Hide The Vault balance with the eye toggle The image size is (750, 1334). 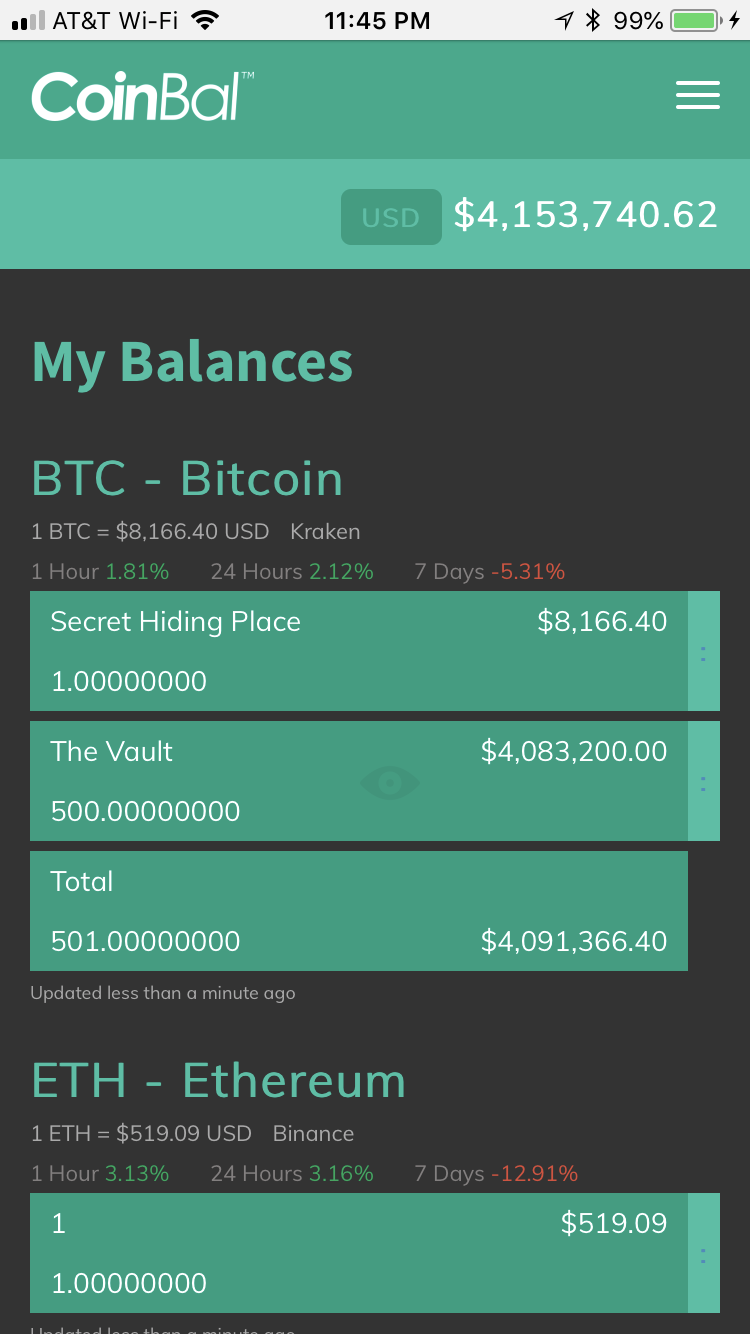(390, 783)
